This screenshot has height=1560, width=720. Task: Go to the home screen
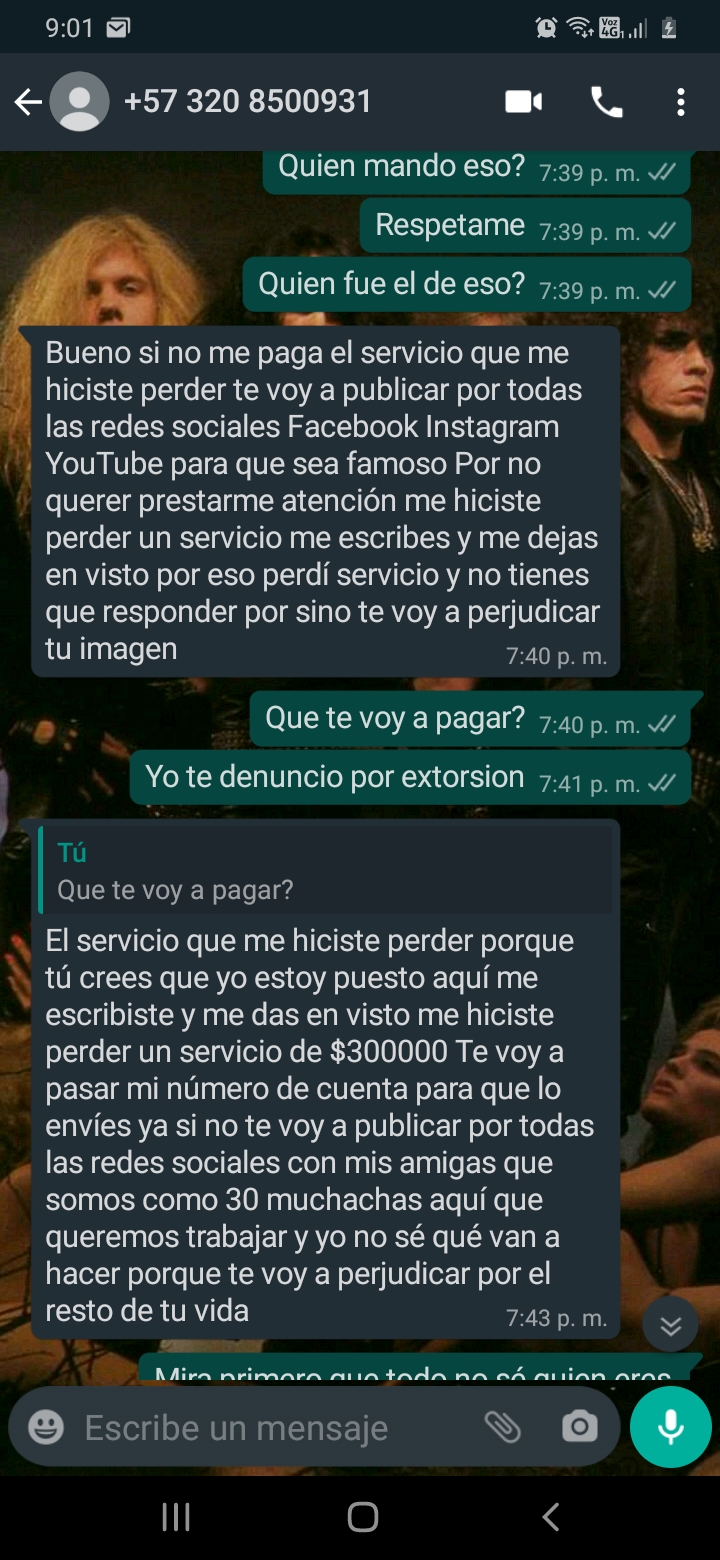tap(362, 1517)
